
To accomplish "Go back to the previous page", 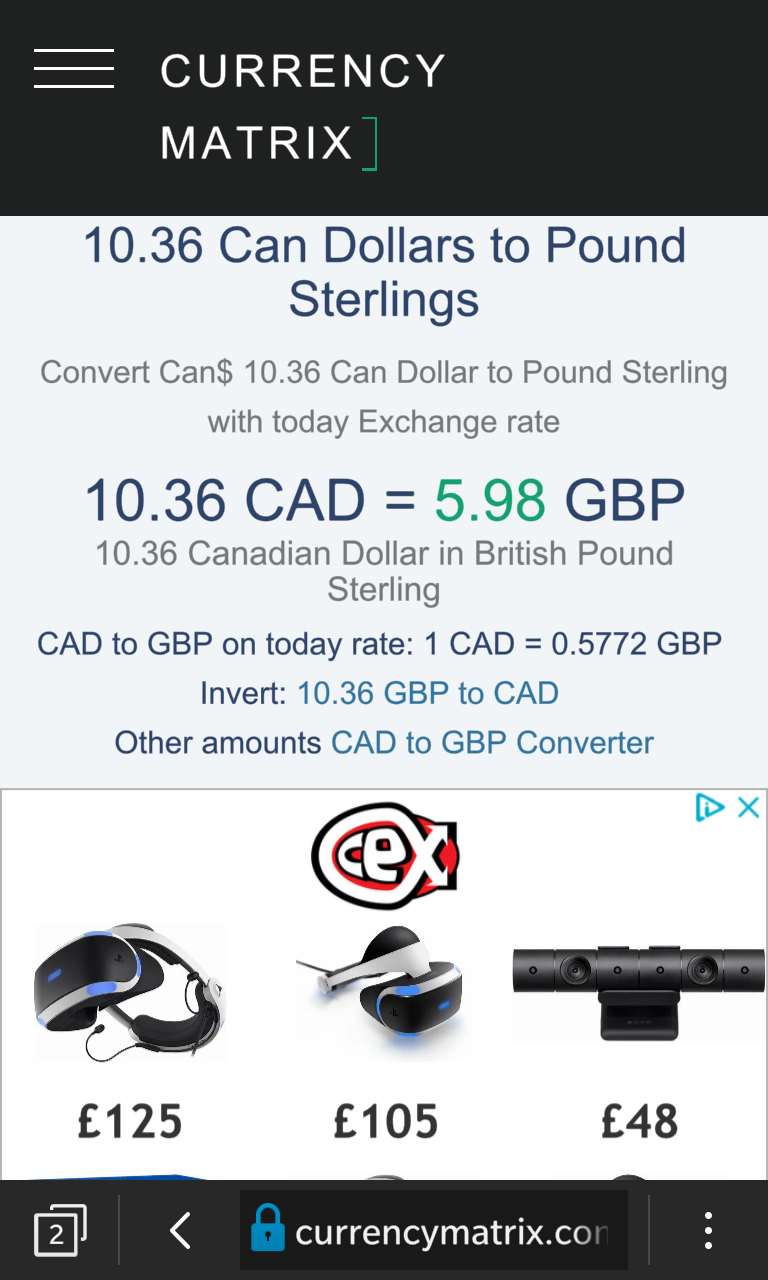I will 180,1231.
